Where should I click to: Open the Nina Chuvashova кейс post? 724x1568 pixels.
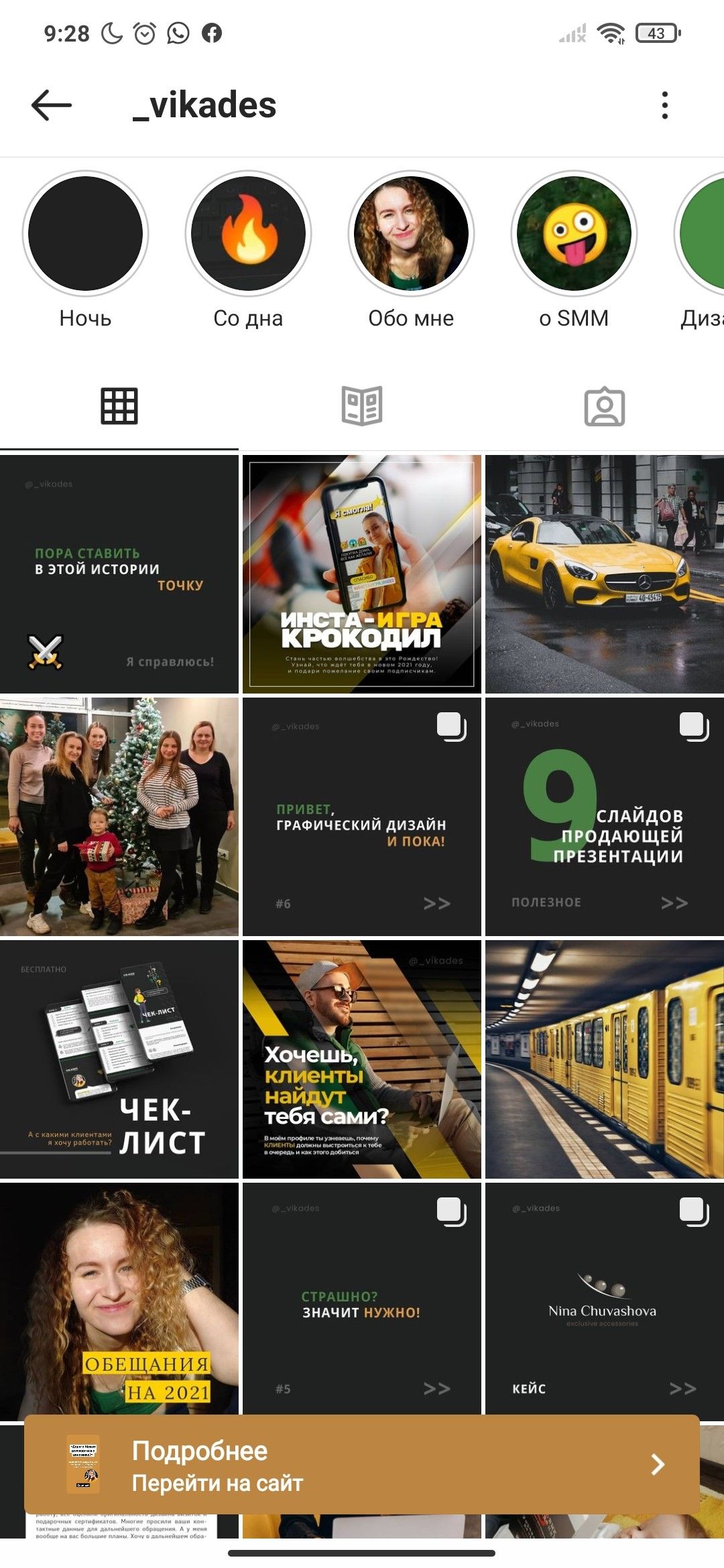[x=605, y=1299]
